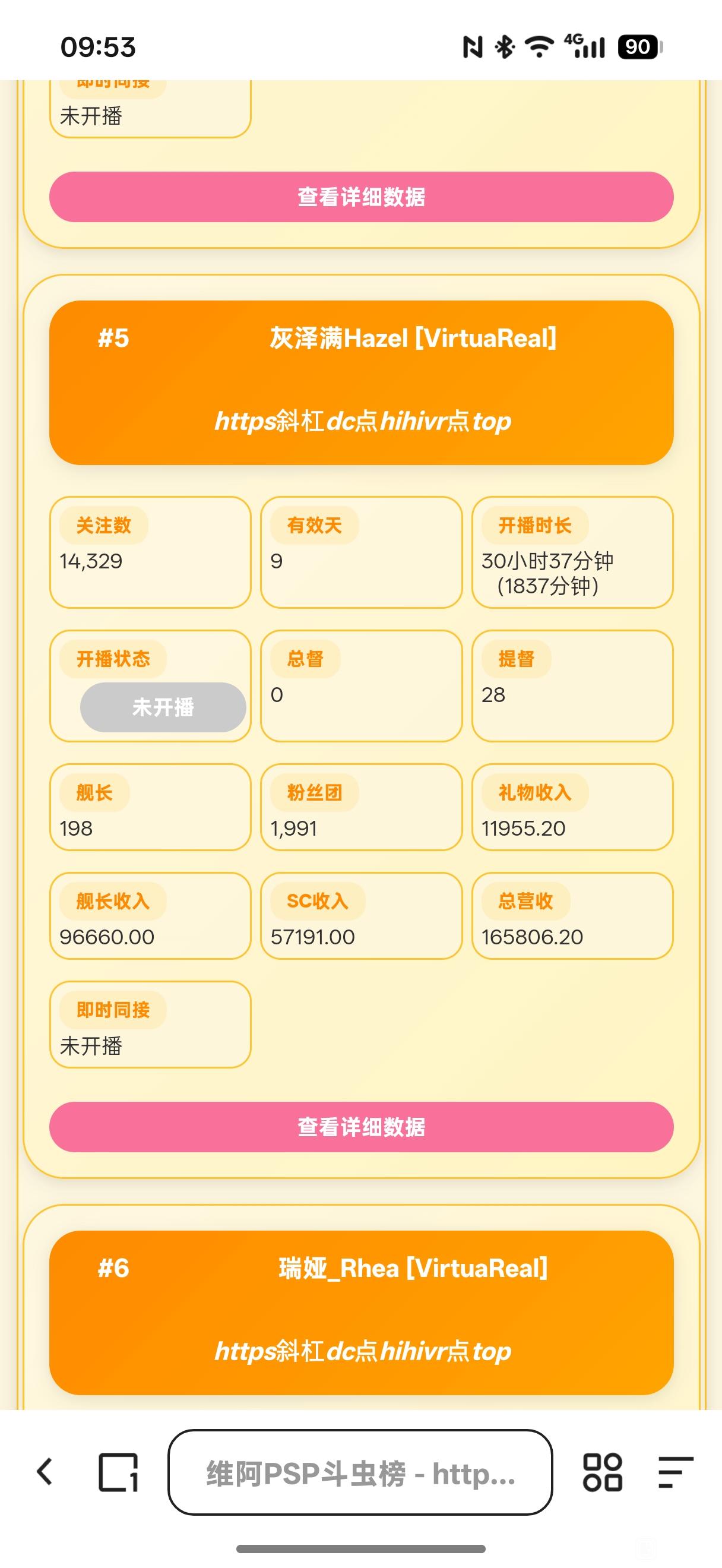Screen dimensions: 722x1568
Task: Tap the 查看详细数据 button above the #5 card
Action: [360, 197]
